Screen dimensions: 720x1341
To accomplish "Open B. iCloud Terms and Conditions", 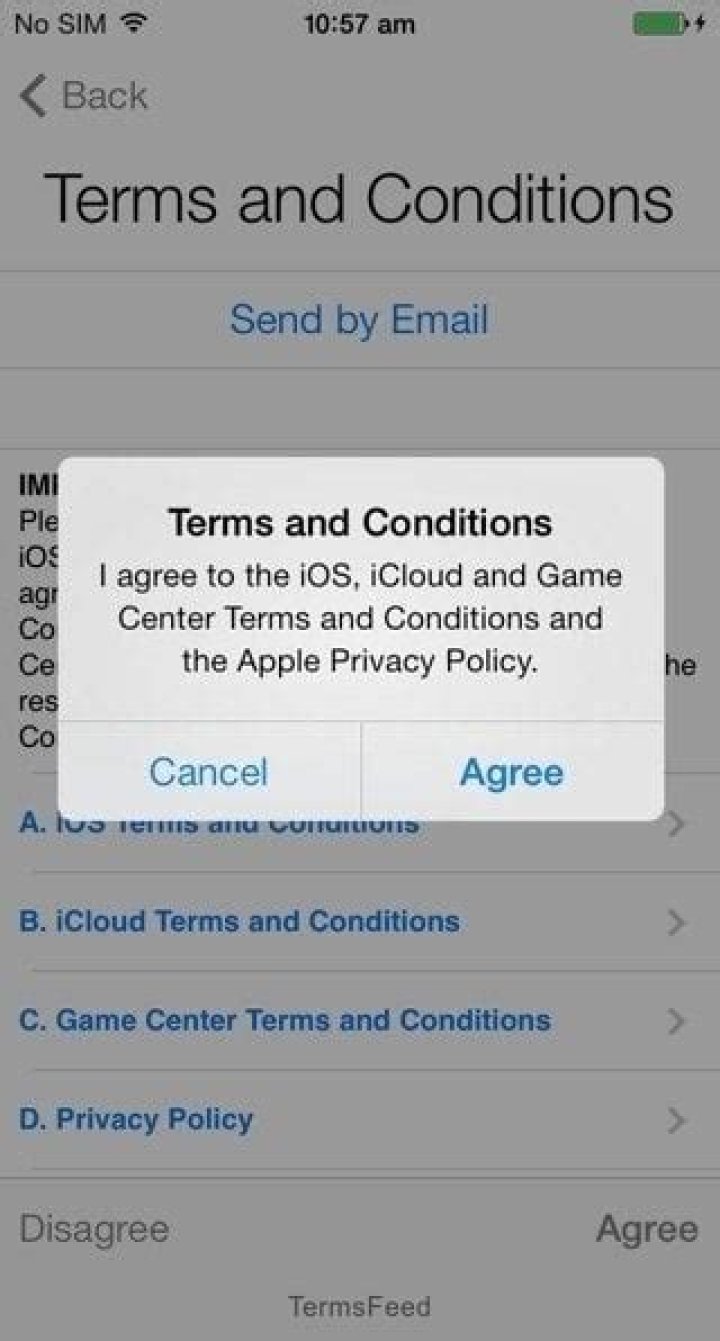I will pyautogui.click(x=240, y=921).
